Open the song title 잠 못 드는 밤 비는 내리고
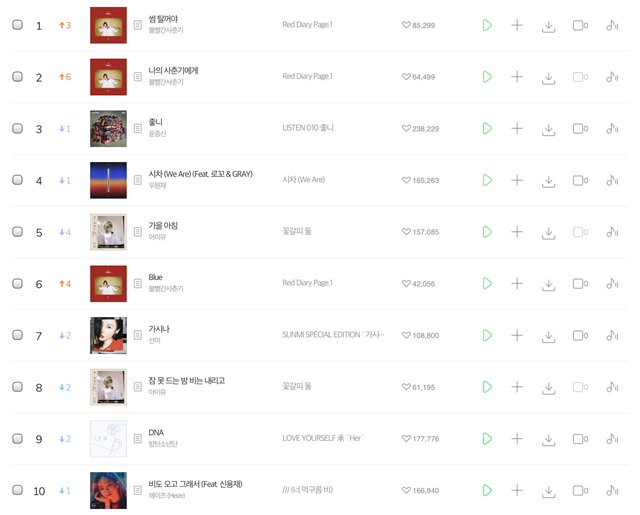This screenshot has height=515, width=640. 187,381
